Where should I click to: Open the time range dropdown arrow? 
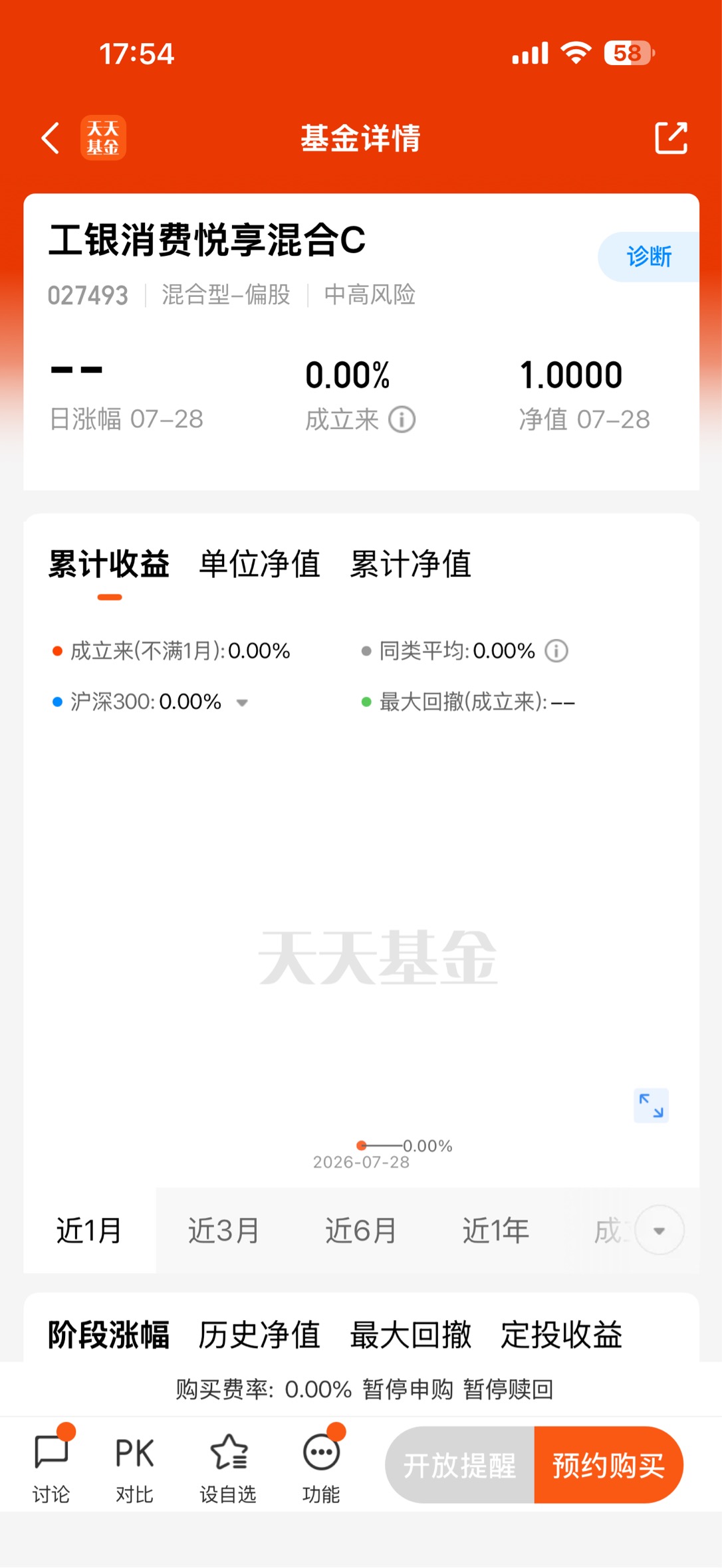660,1230
